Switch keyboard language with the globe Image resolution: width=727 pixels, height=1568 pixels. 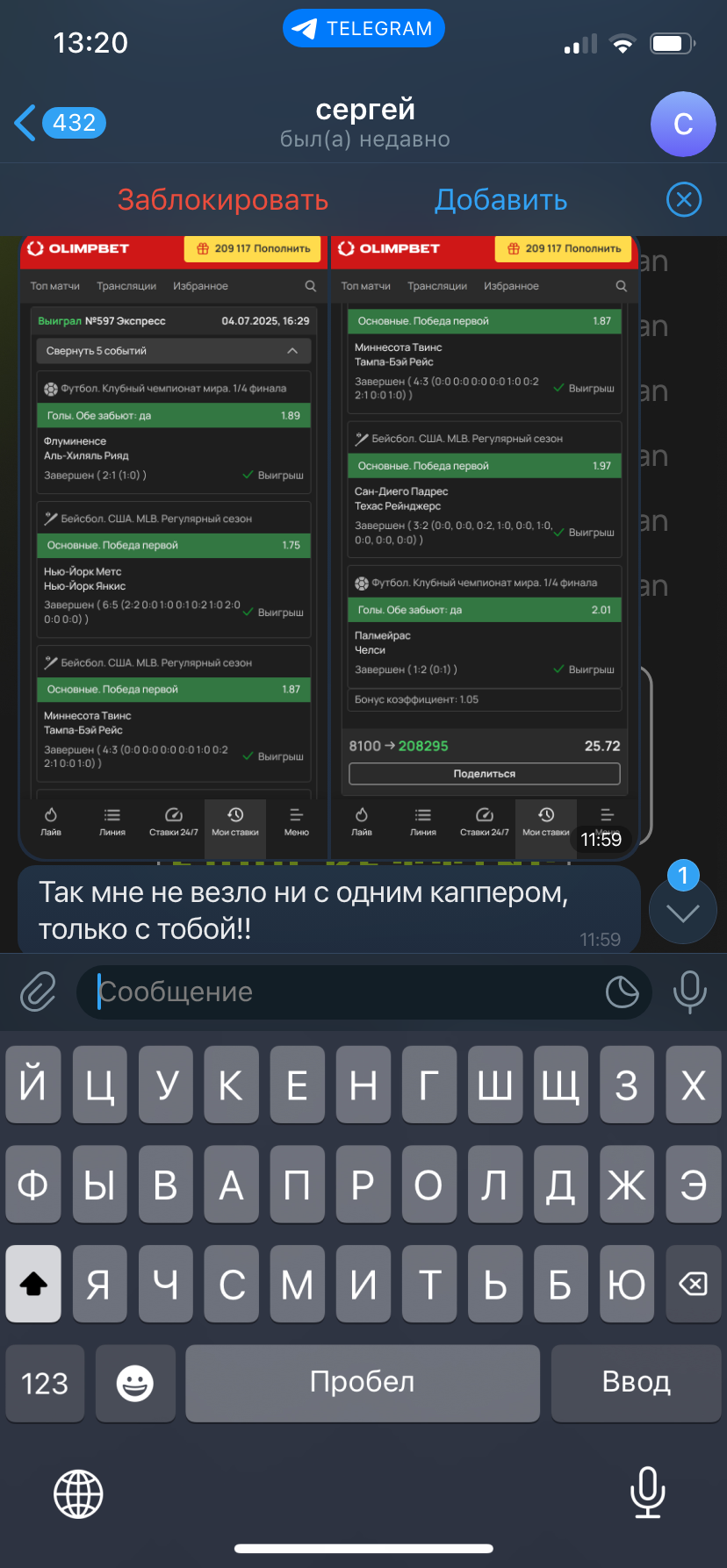click(78, 1493)
